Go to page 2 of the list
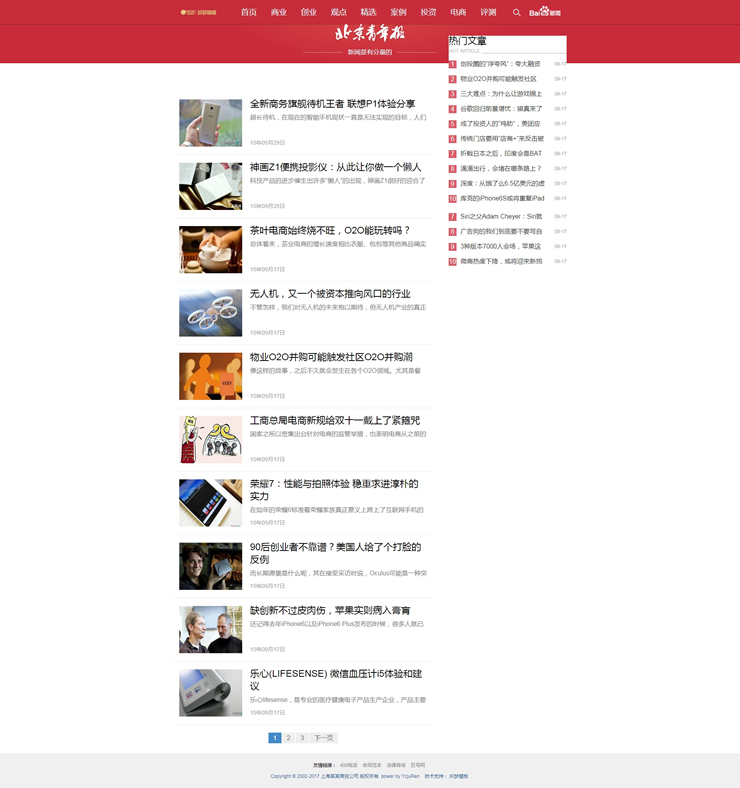 coord(288,738)
